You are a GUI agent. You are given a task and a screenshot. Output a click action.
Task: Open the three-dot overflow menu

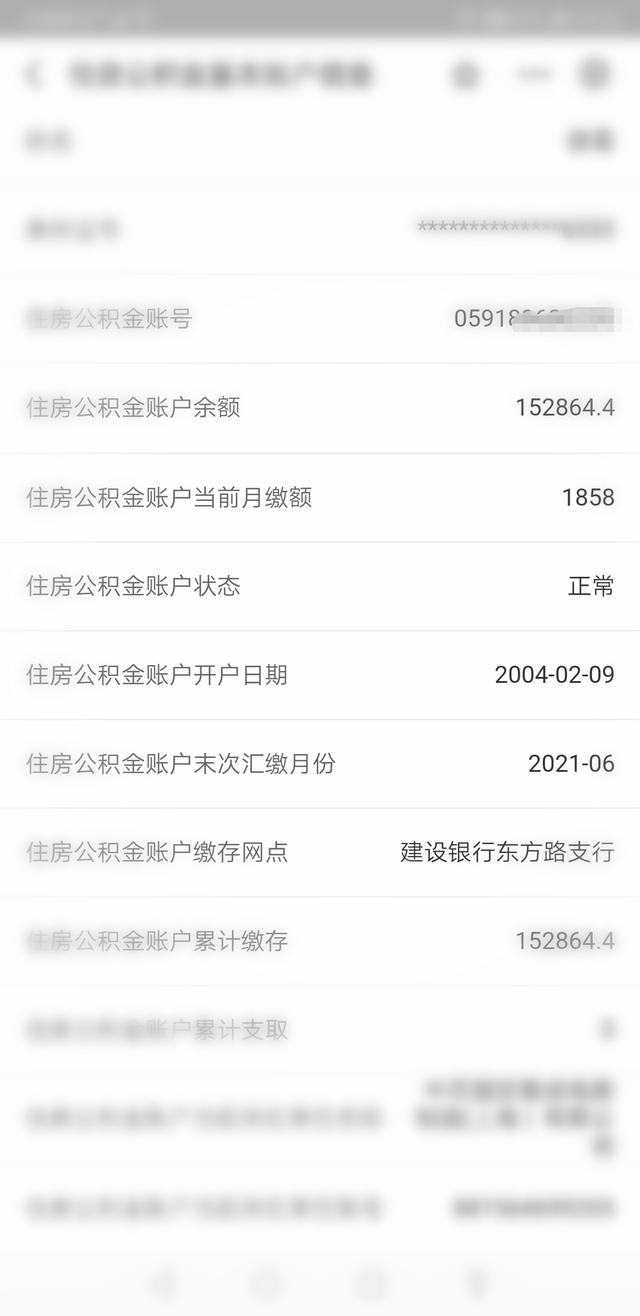pos(536,75)
